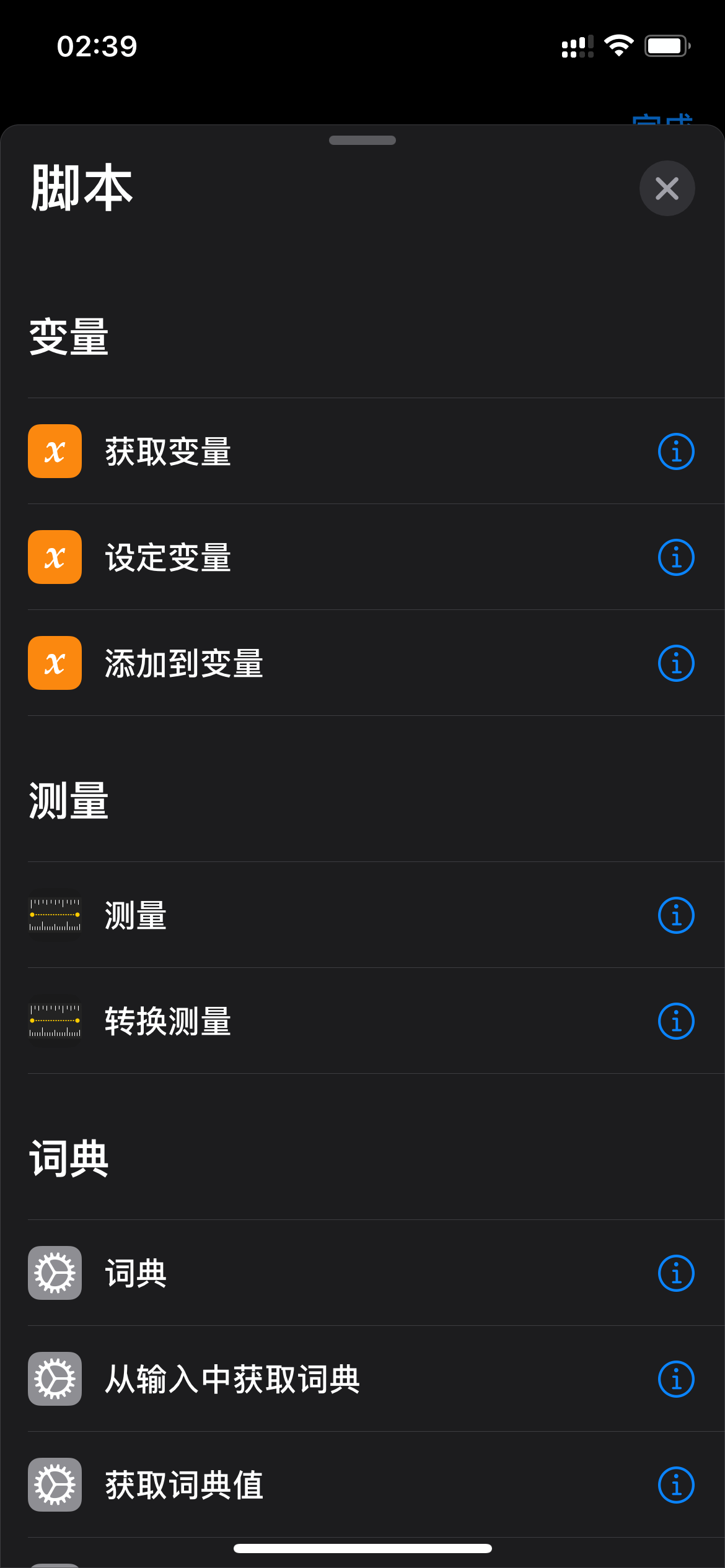Select the 测量 action row
The height and width of the screenshot is (1568, 725).
coord(135,915)
